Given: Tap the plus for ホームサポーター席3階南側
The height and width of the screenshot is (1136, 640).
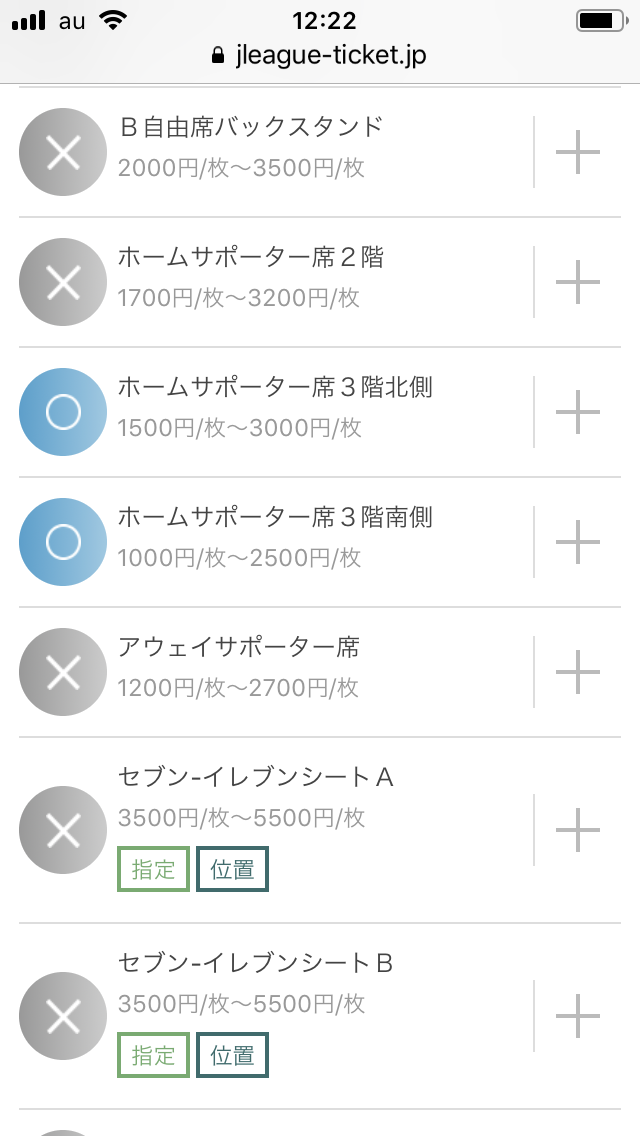Looking at the screenshot, I should 578,542.
